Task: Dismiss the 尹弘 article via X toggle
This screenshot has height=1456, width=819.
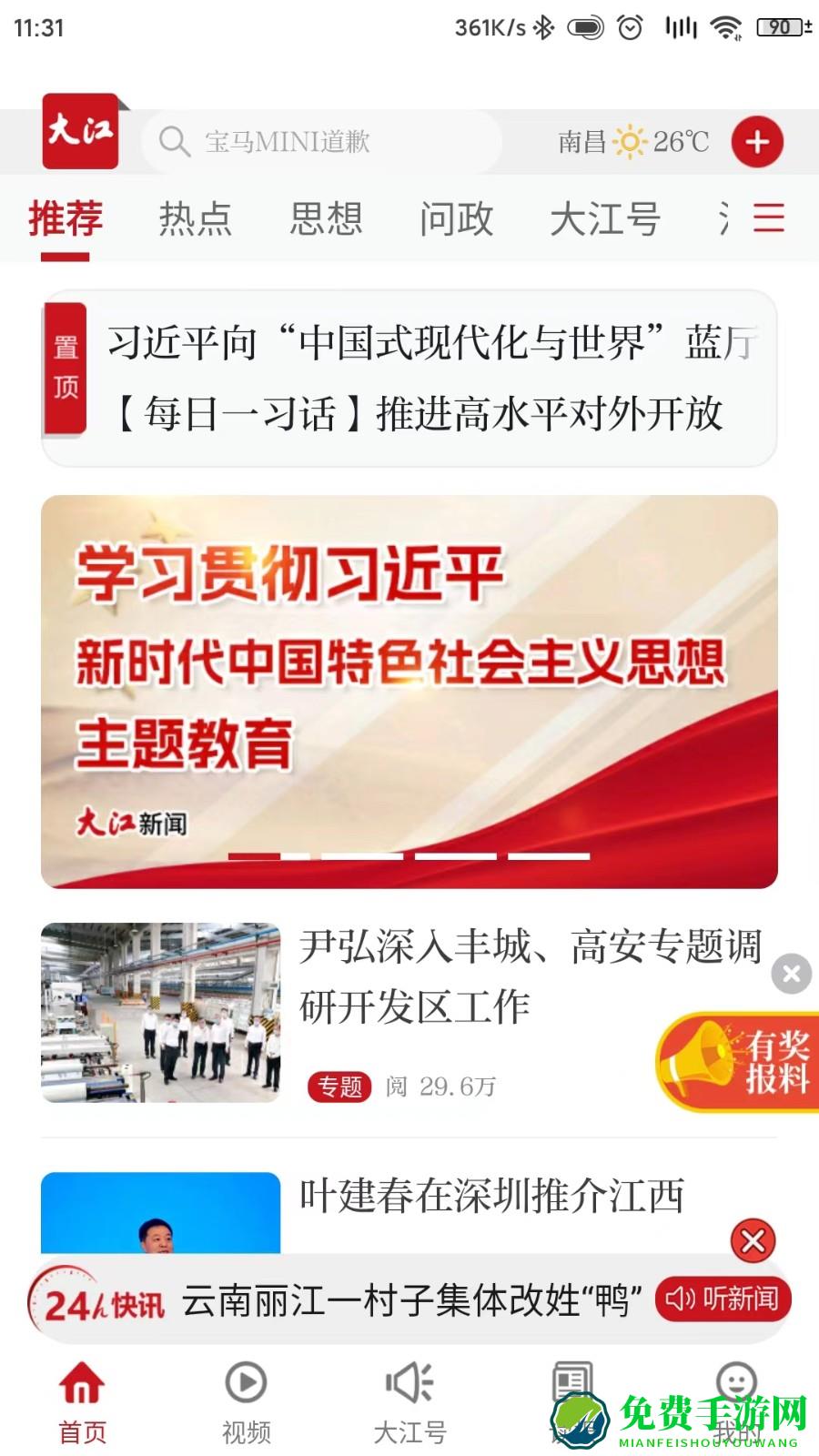Action: tap(790, 974)
